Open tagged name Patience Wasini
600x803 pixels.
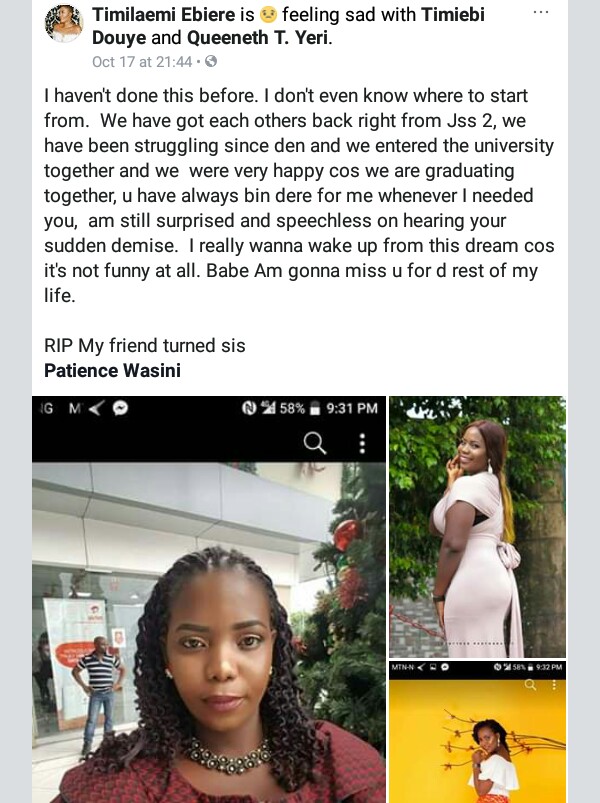[x=111, y=370]
